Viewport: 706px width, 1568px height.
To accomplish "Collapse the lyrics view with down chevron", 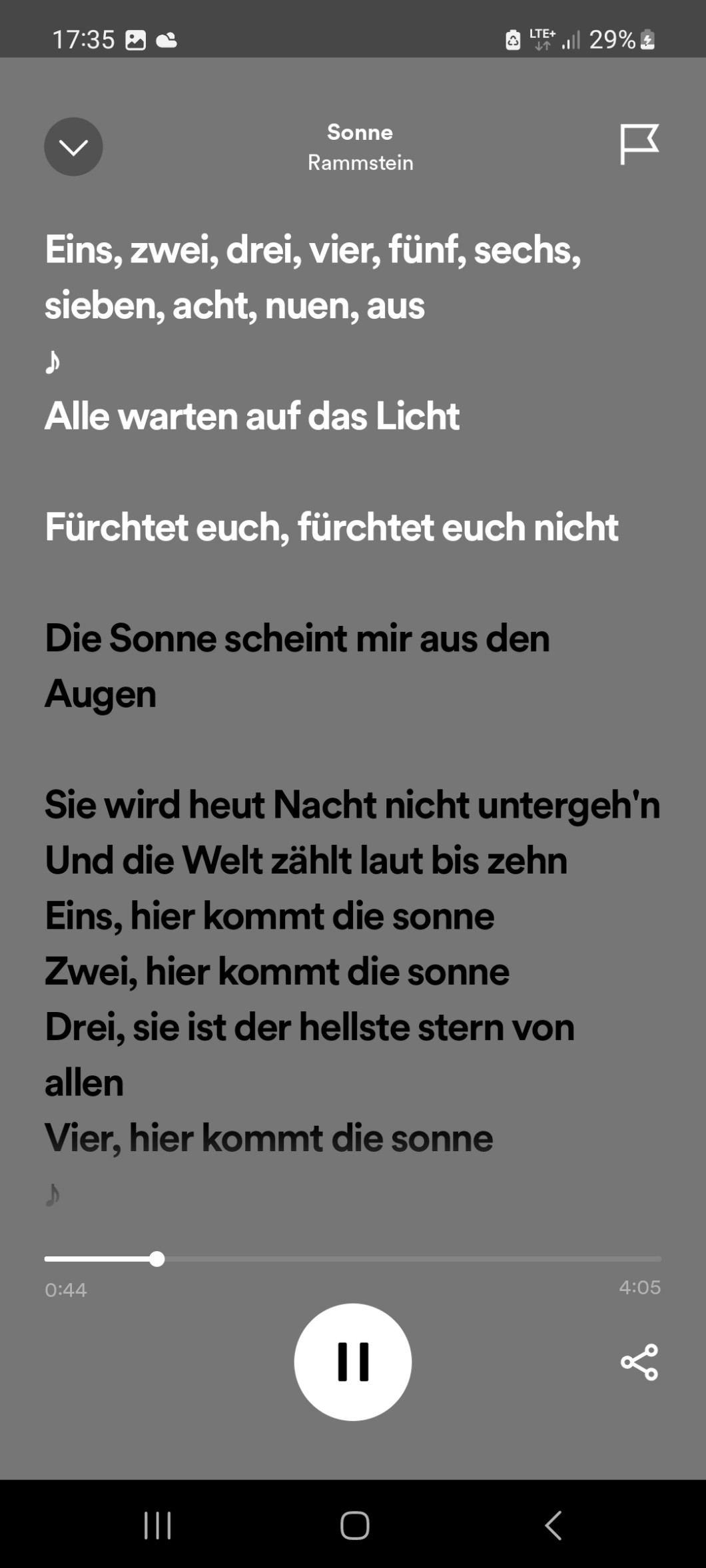I will 73,146.
